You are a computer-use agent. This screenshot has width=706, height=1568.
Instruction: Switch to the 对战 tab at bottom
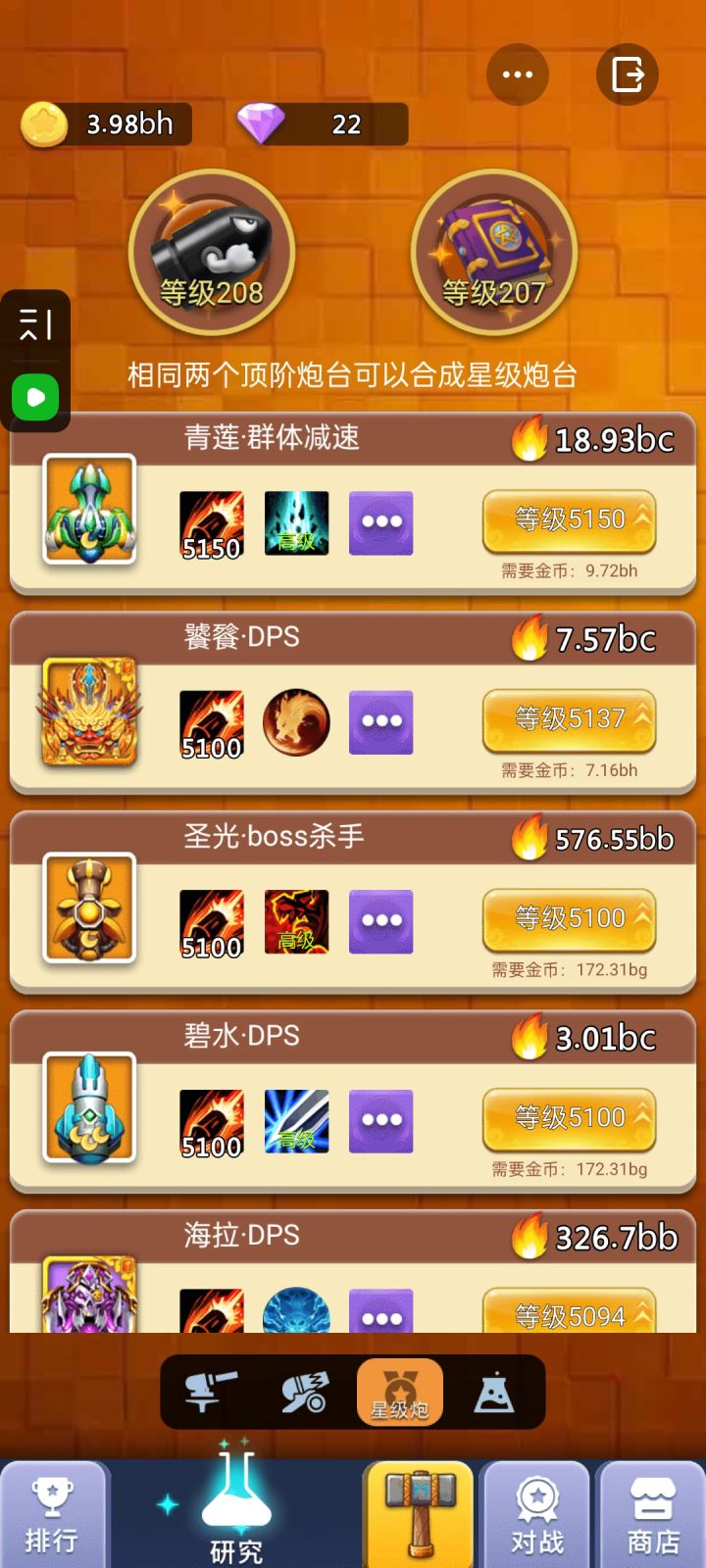535,1514
